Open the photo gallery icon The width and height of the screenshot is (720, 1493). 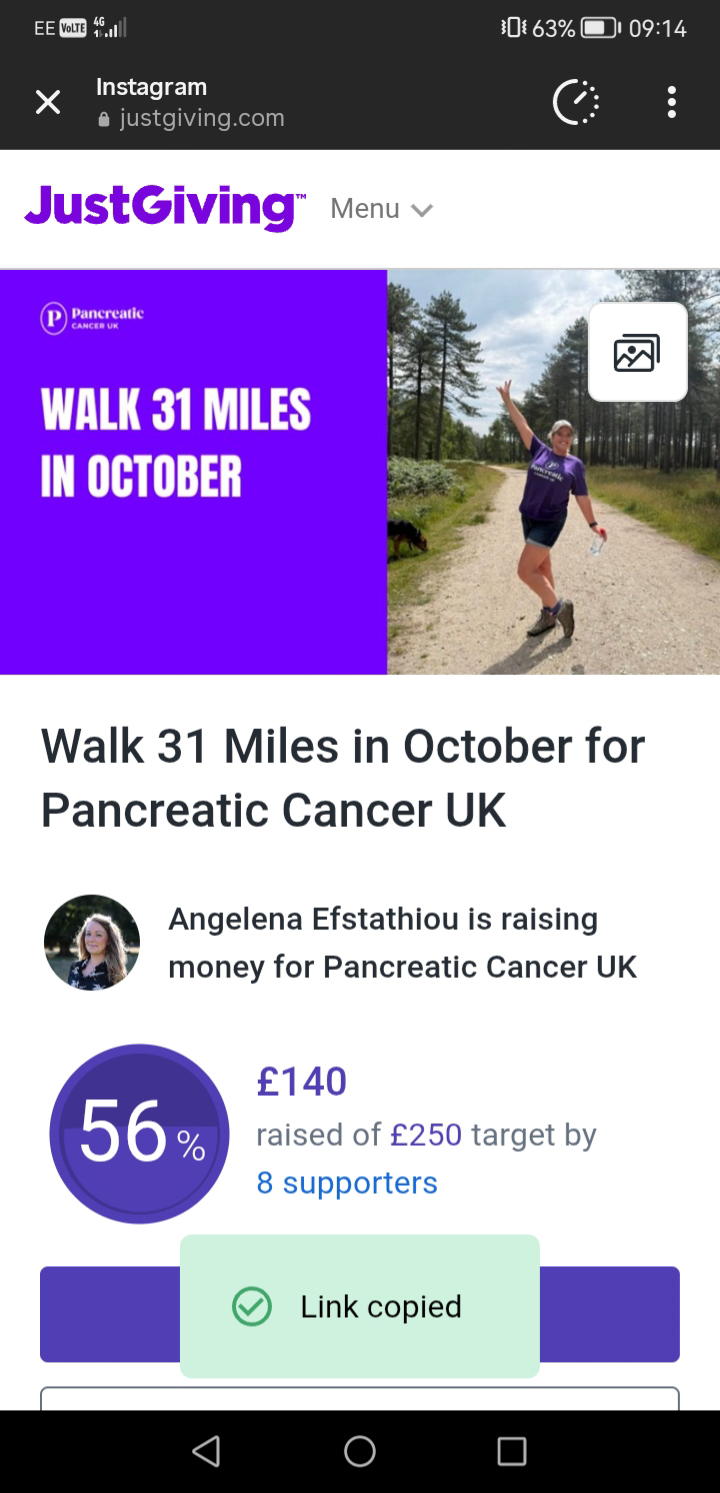637,352
